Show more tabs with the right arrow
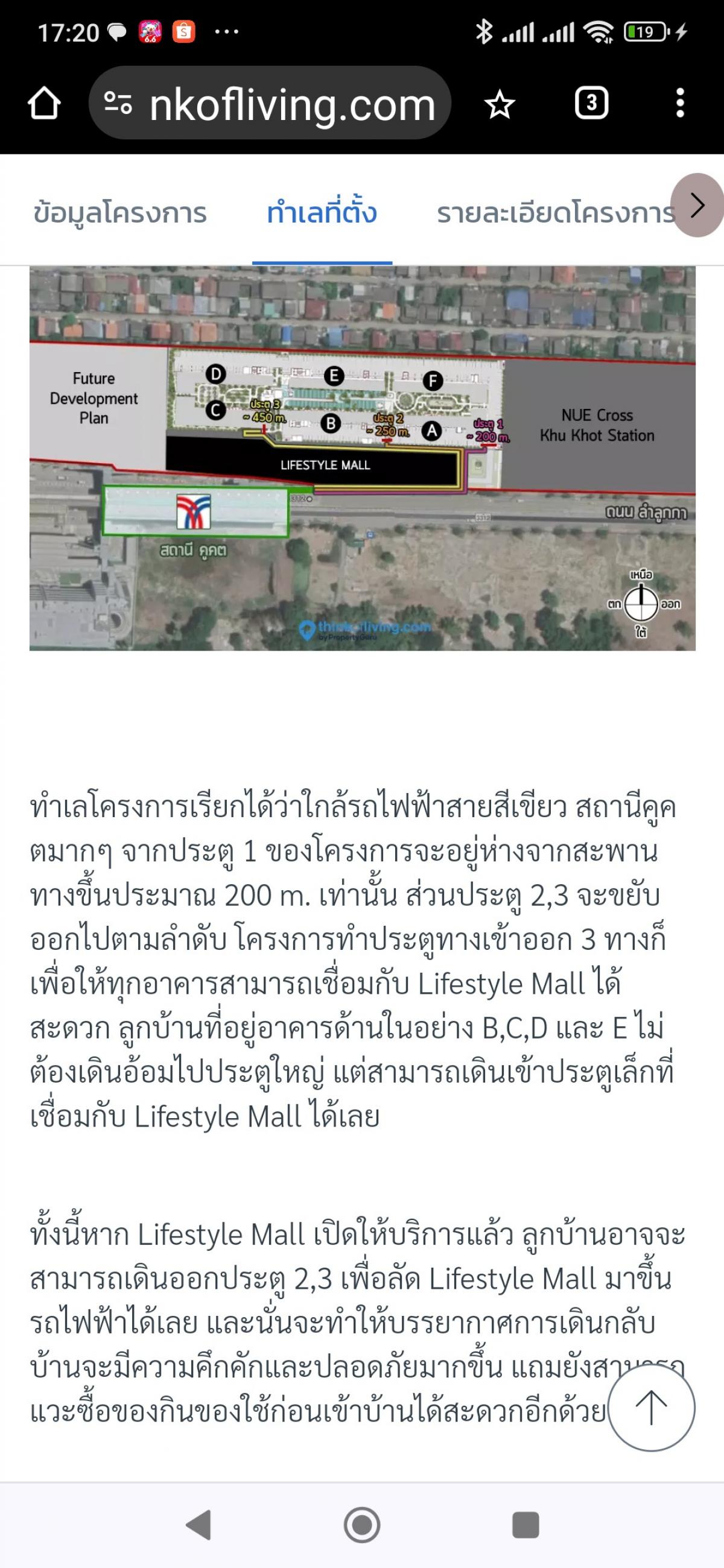Image resolution: width=724 pixels, height=1568 pixels. (x=697, y=205)
